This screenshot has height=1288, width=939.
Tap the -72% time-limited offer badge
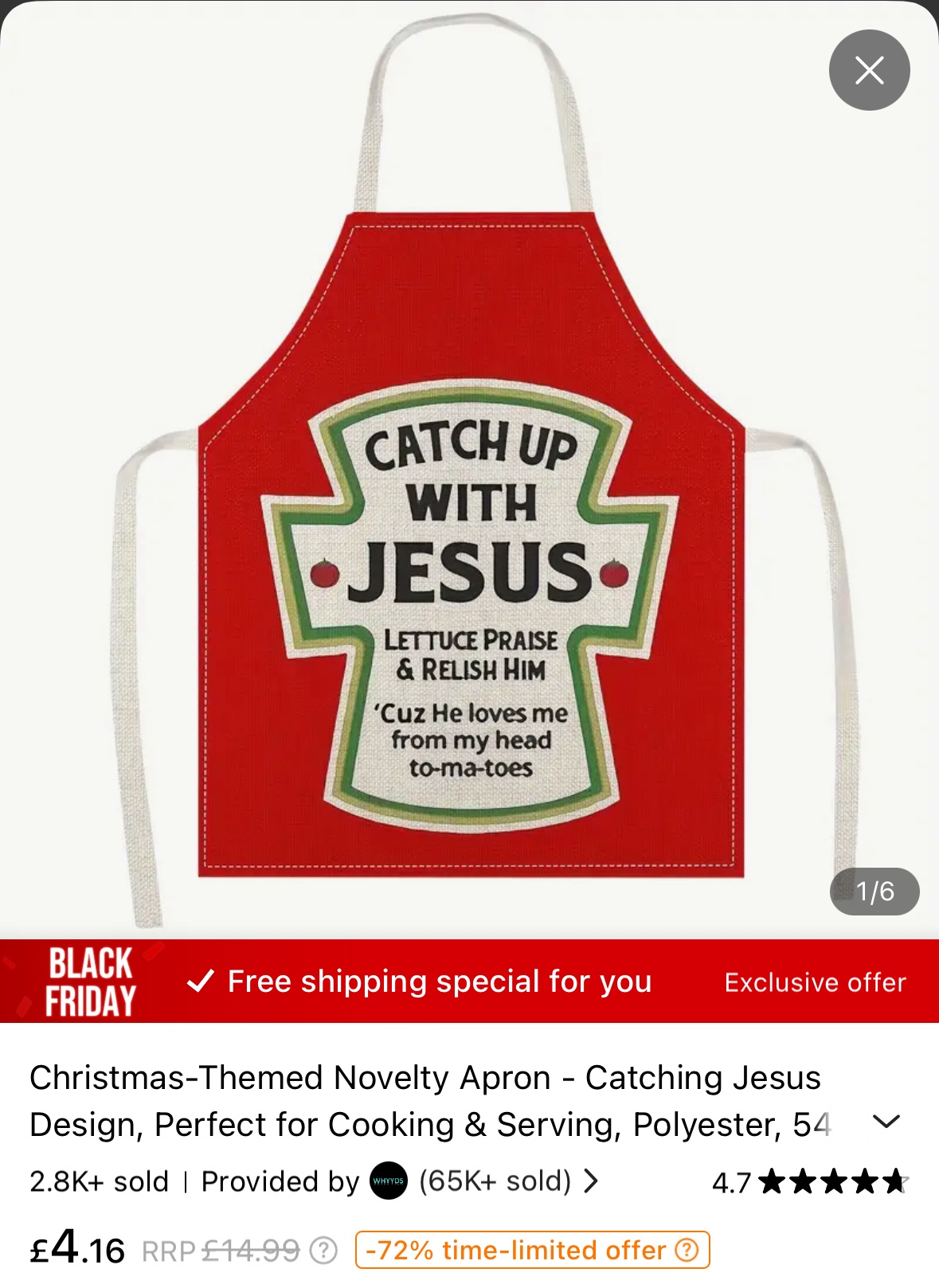click(532, 1250)
